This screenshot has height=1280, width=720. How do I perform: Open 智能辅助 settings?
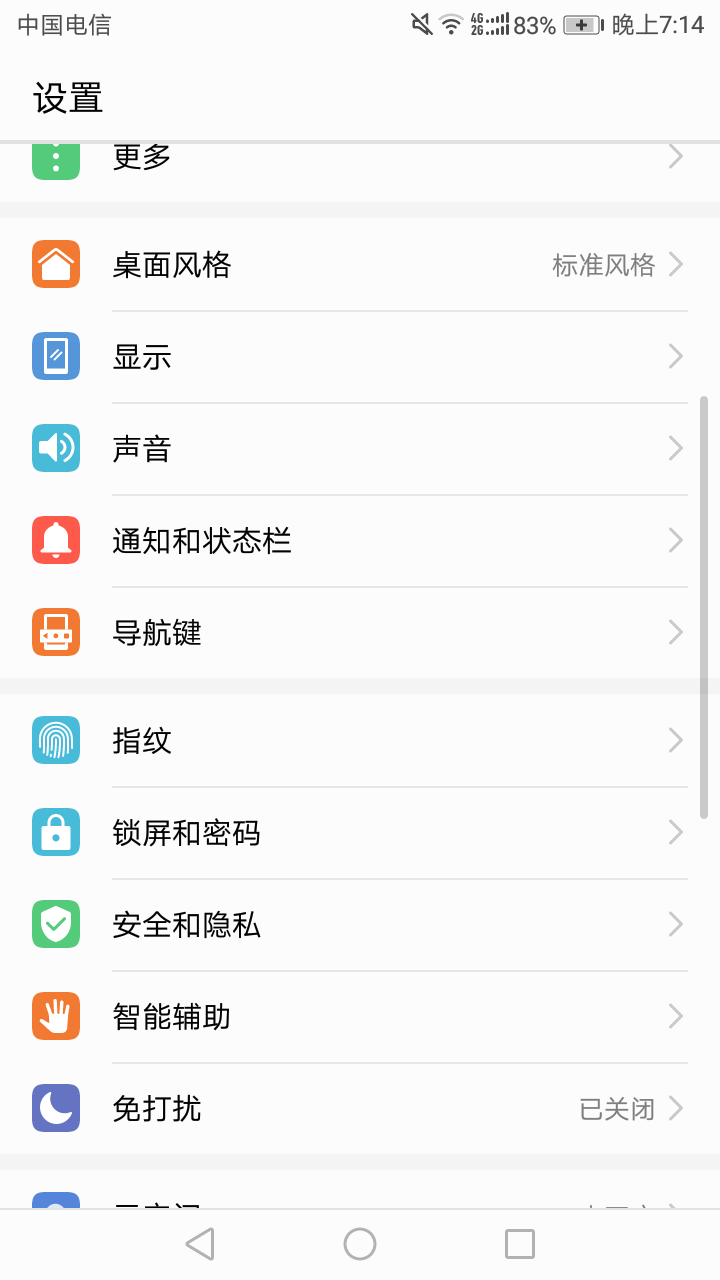[360, 1017]
